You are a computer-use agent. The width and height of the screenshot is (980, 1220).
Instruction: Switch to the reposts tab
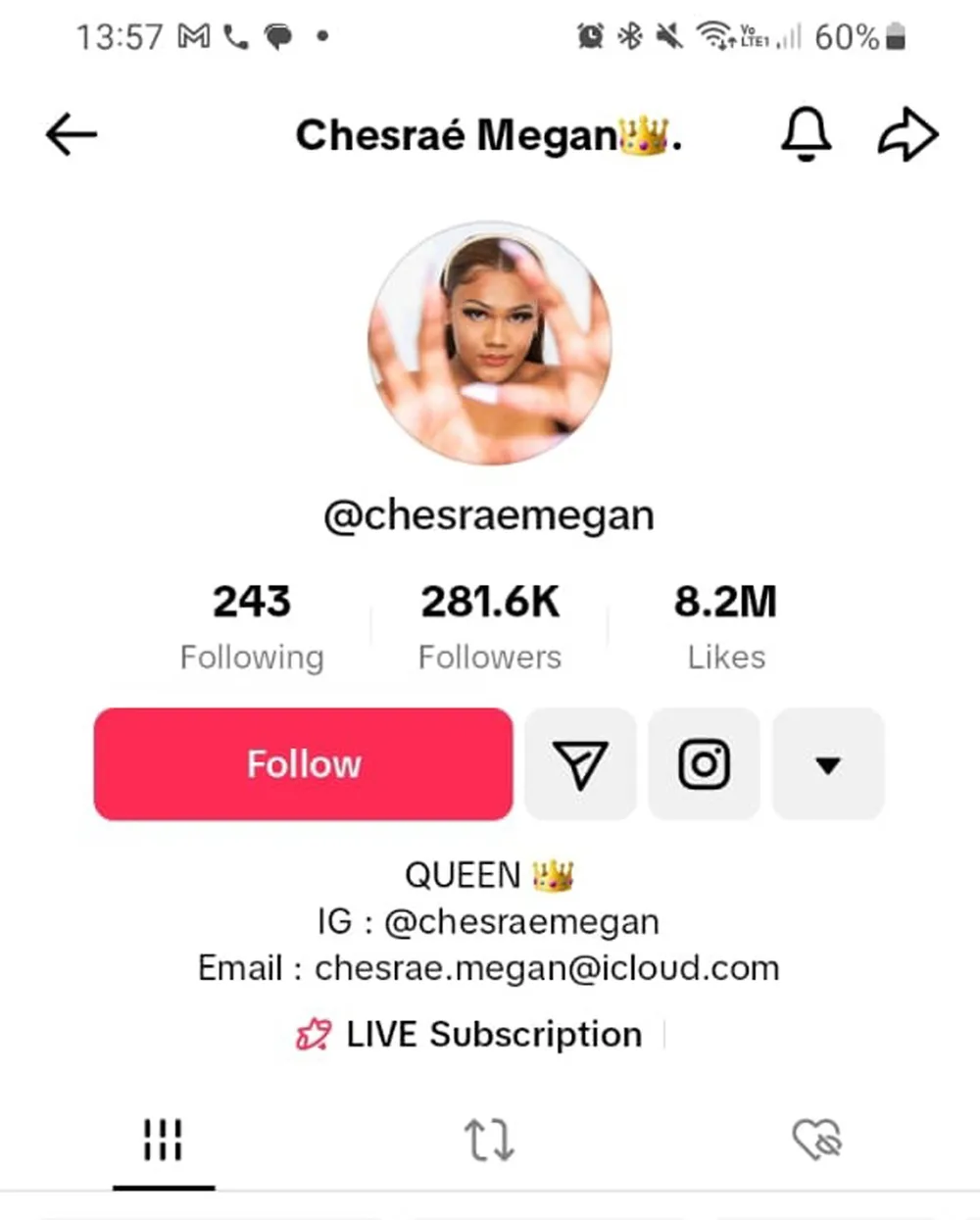(x=488, y=1140)
